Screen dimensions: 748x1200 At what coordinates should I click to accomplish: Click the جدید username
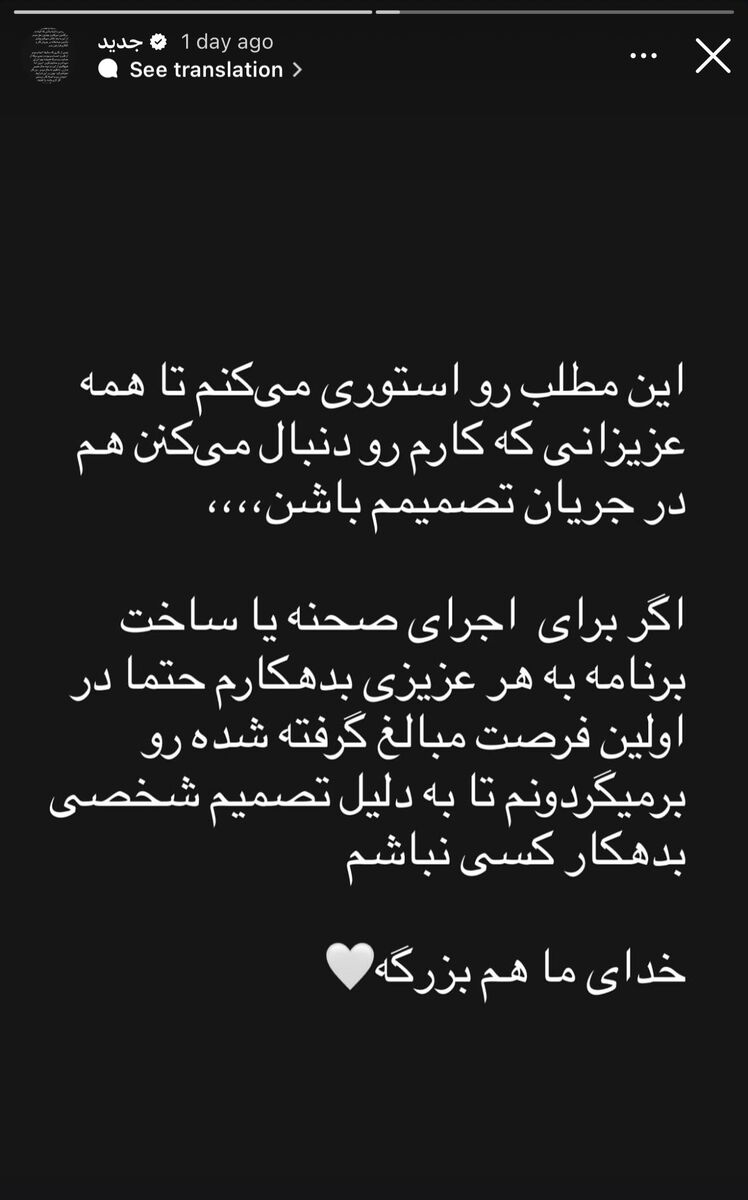pos(119,42)
